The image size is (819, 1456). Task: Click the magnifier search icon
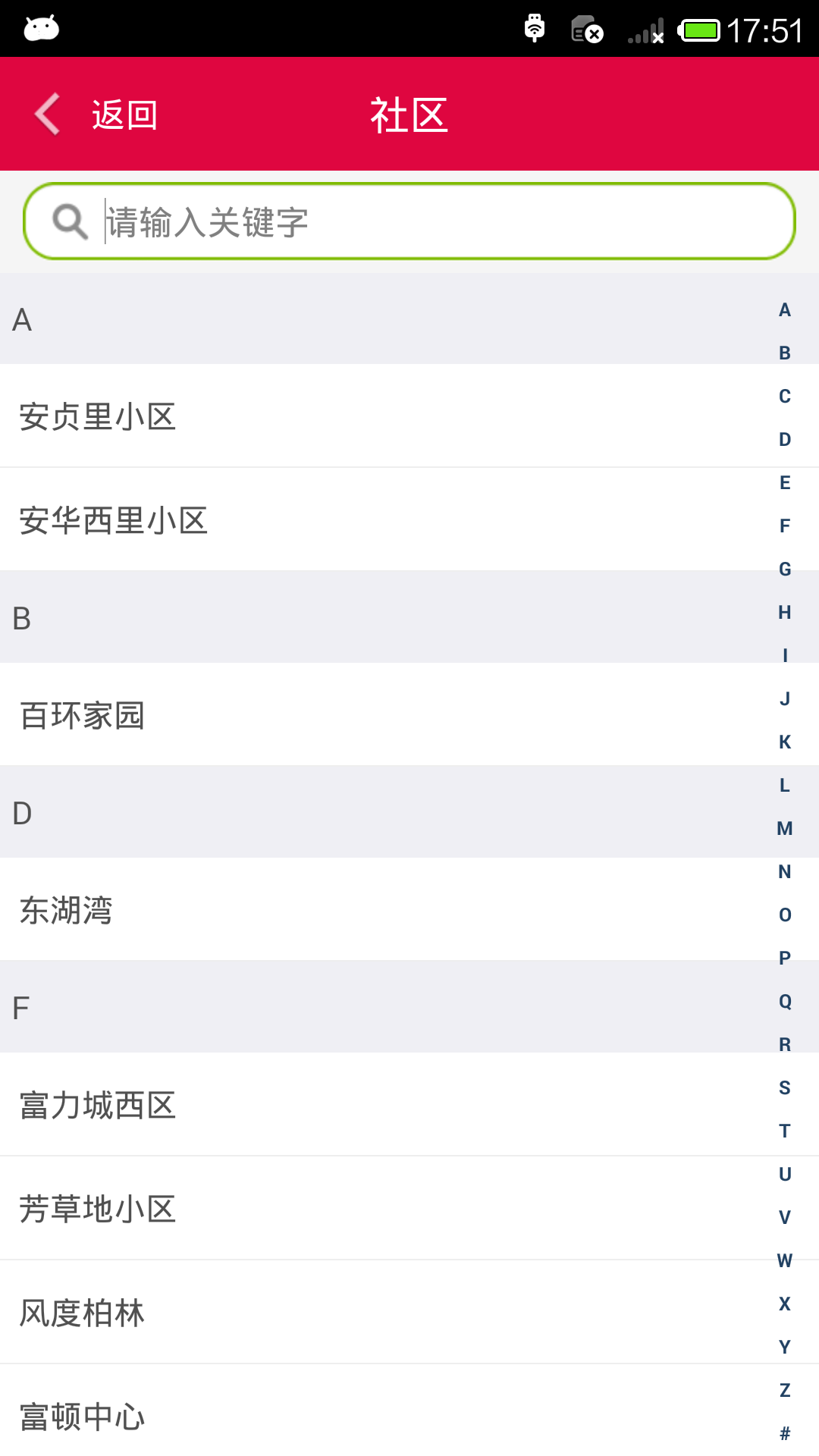coord(69,221)
